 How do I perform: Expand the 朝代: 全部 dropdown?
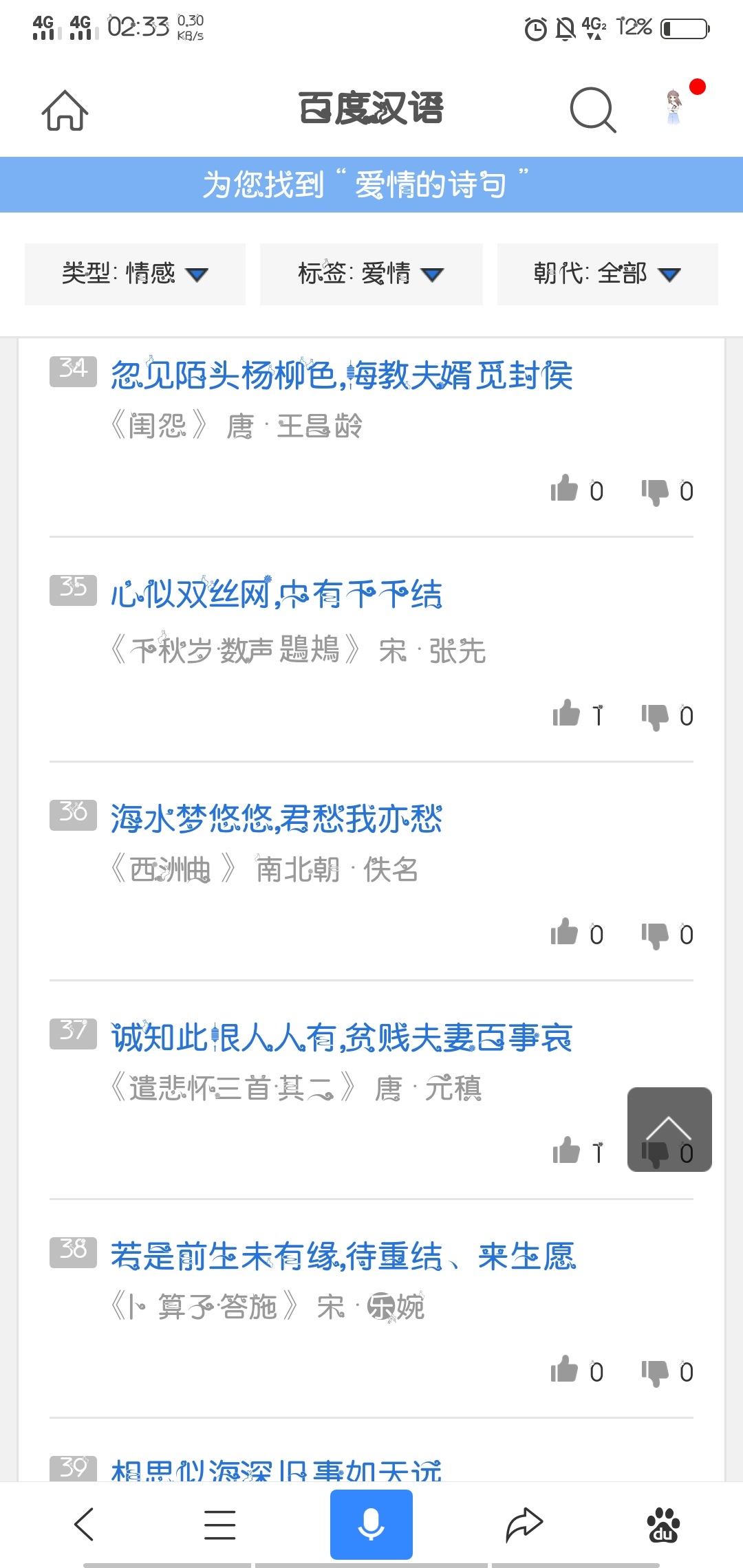[x=607, y=274]
